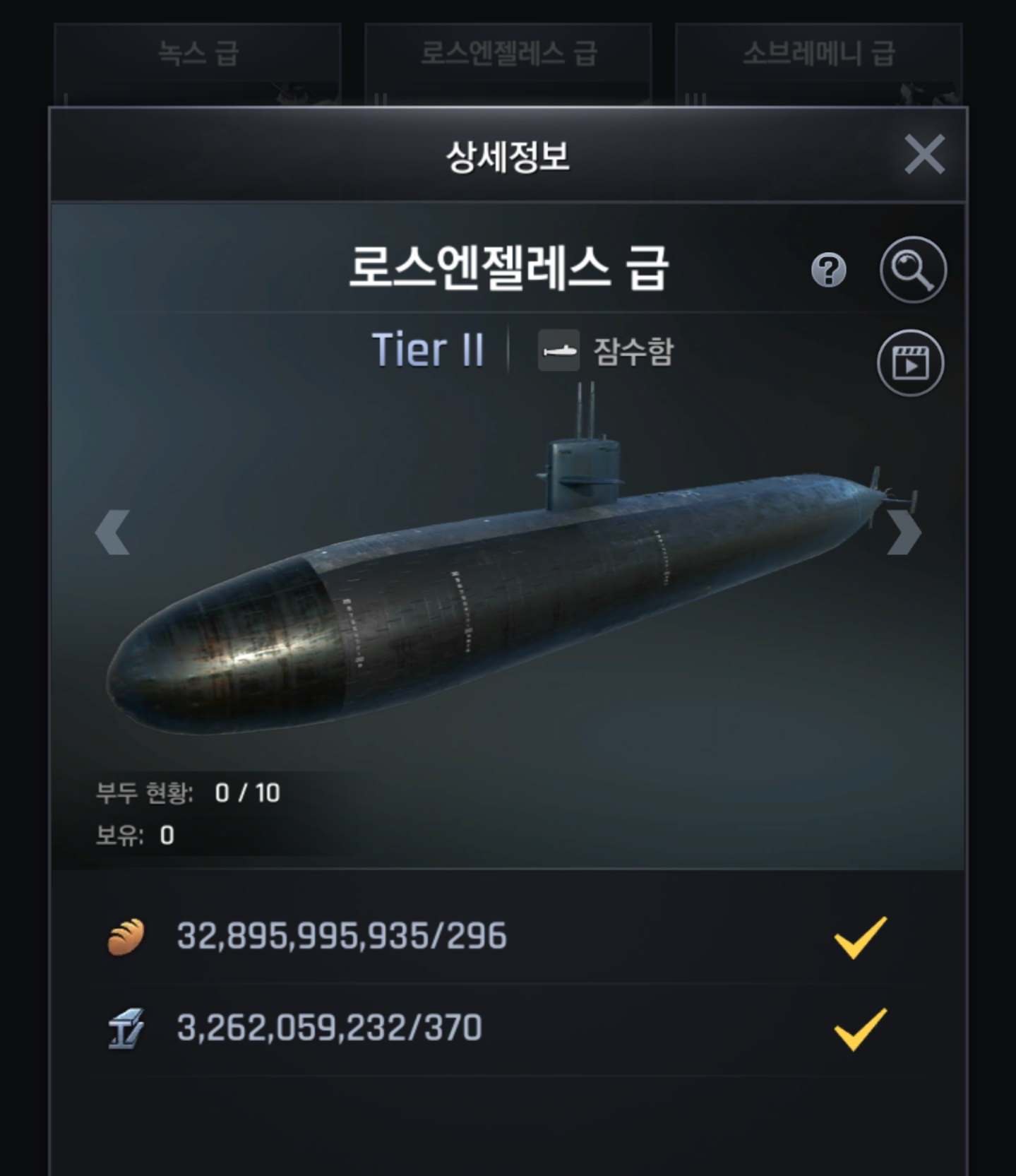
Task: Close the 상세정보 dialog
Action: tap(924, 155)
